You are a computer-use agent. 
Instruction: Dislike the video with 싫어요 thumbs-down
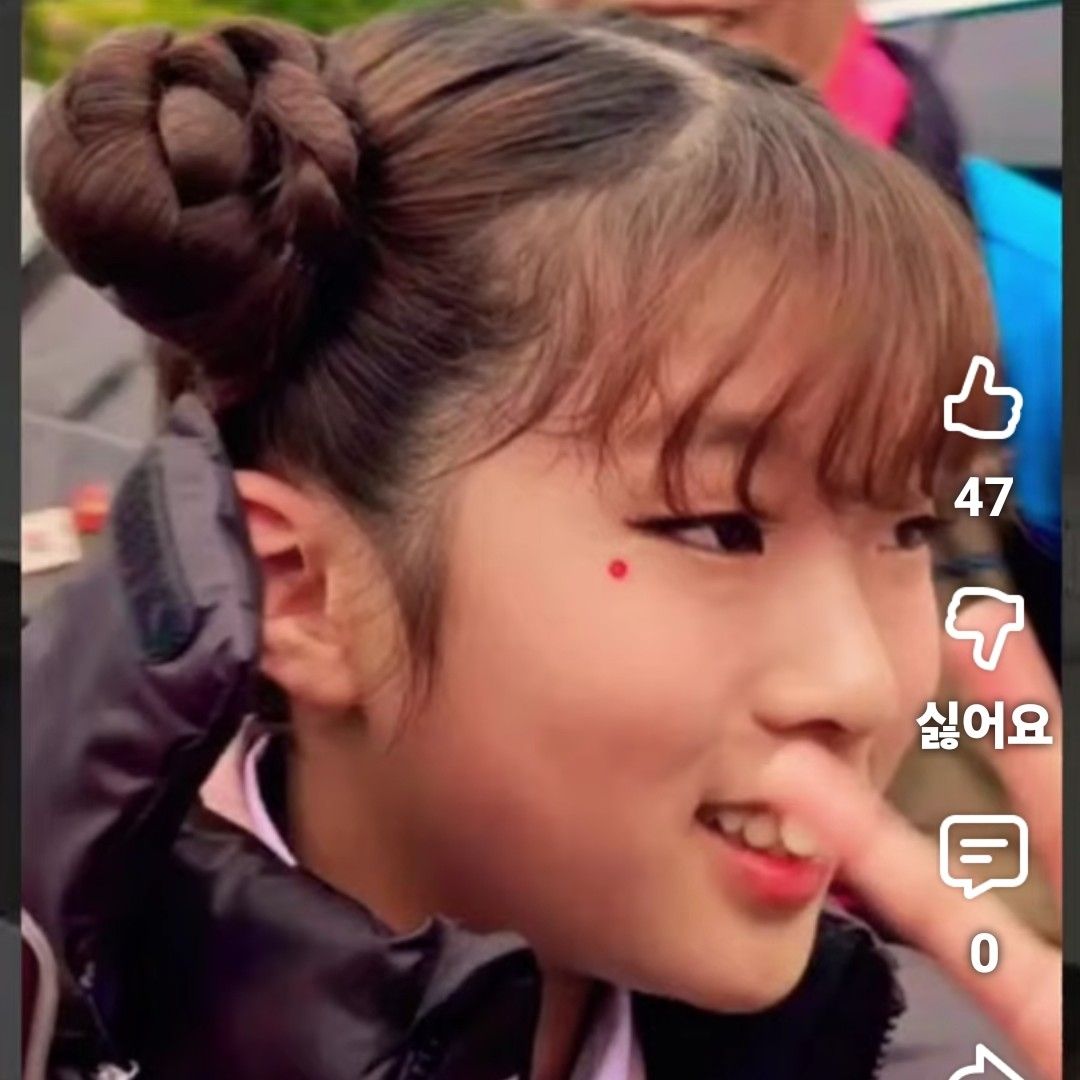(984, 628)
